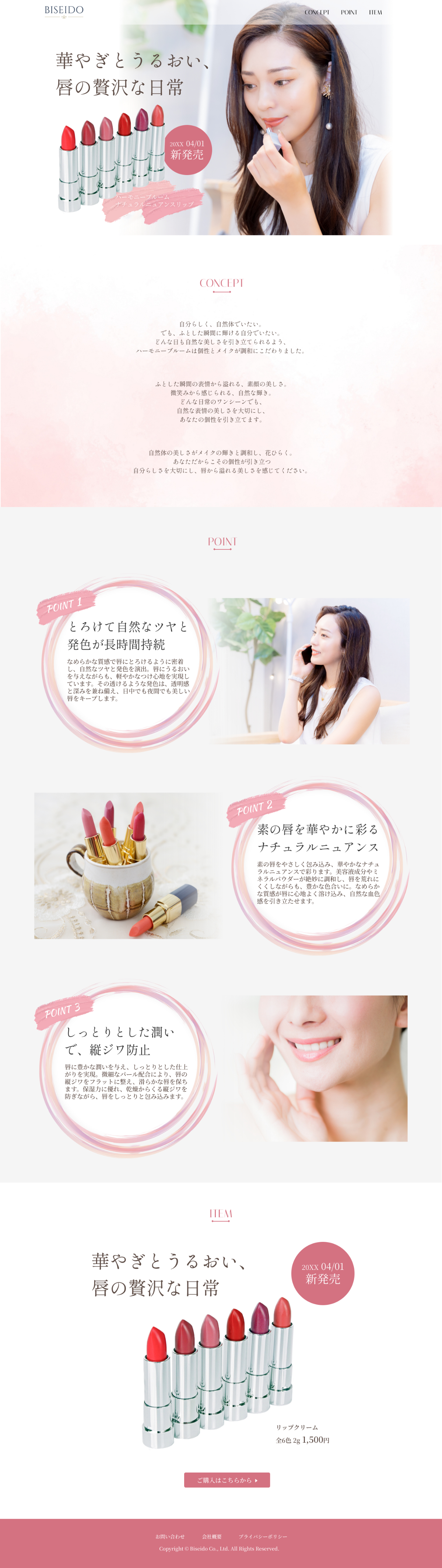Open お問い合わせ in the footer
442x1568 pixels.
point(170,1536)
